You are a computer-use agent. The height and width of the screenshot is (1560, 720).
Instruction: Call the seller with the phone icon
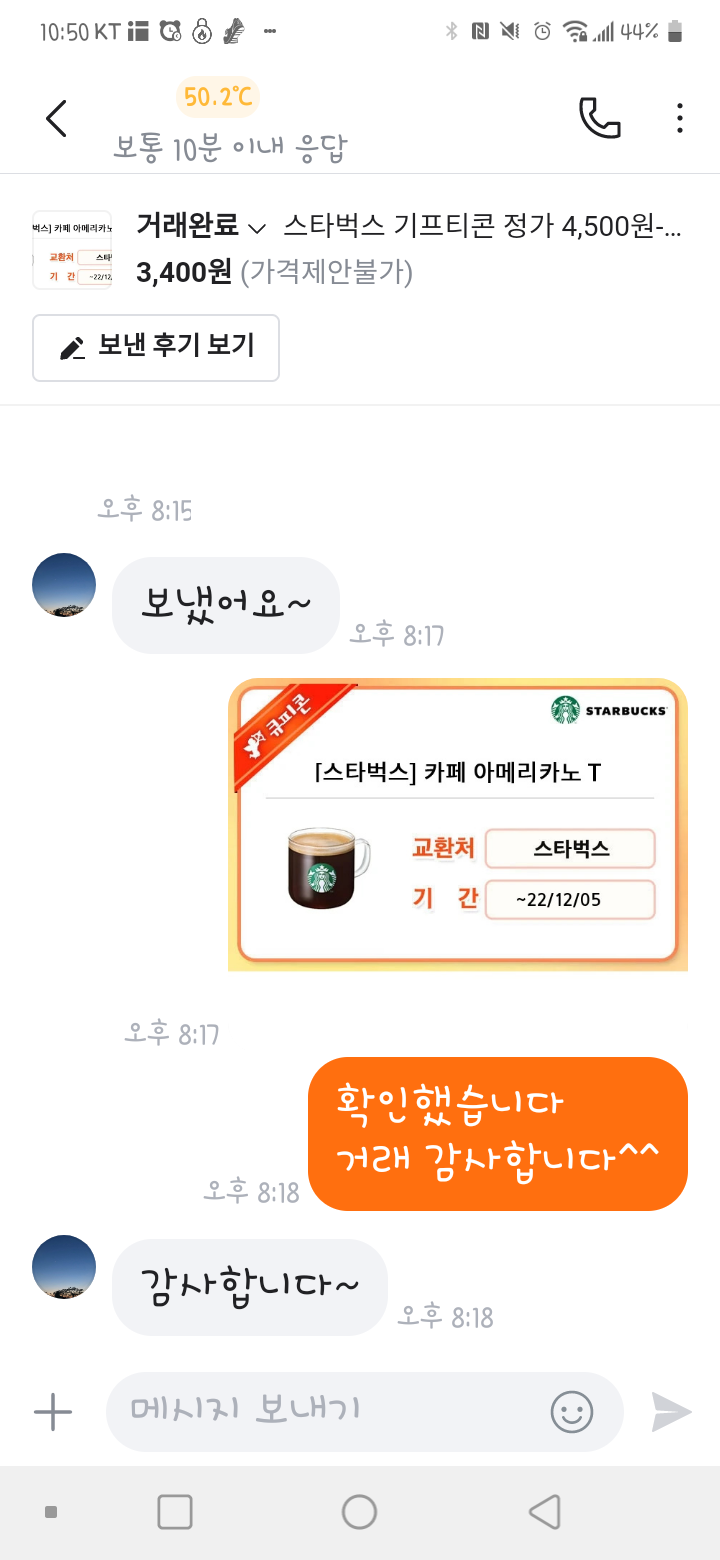click(600, 118)
